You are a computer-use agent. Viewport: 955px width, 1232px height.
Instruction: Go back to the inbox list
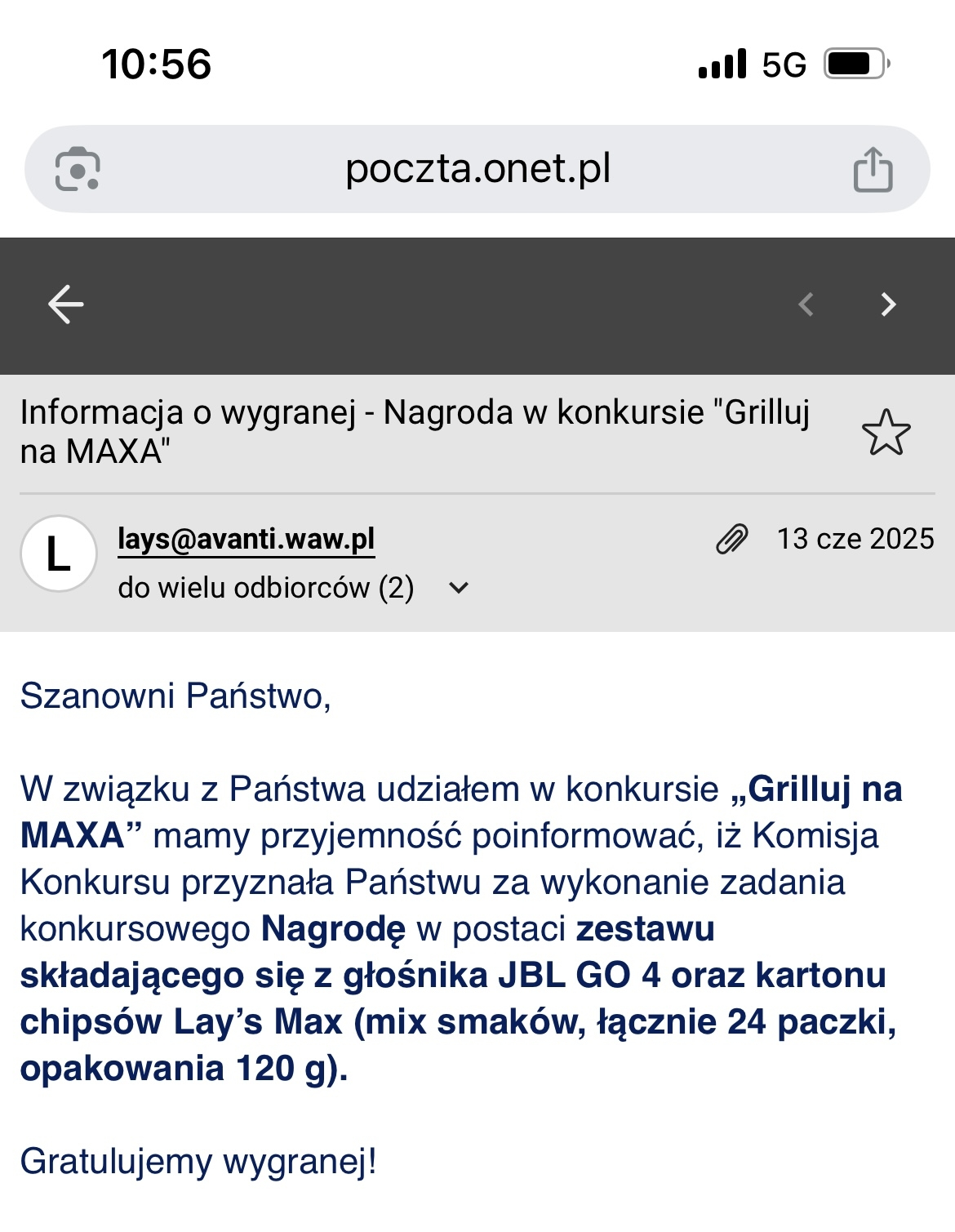pyautogui.click(x=65, y=305)
